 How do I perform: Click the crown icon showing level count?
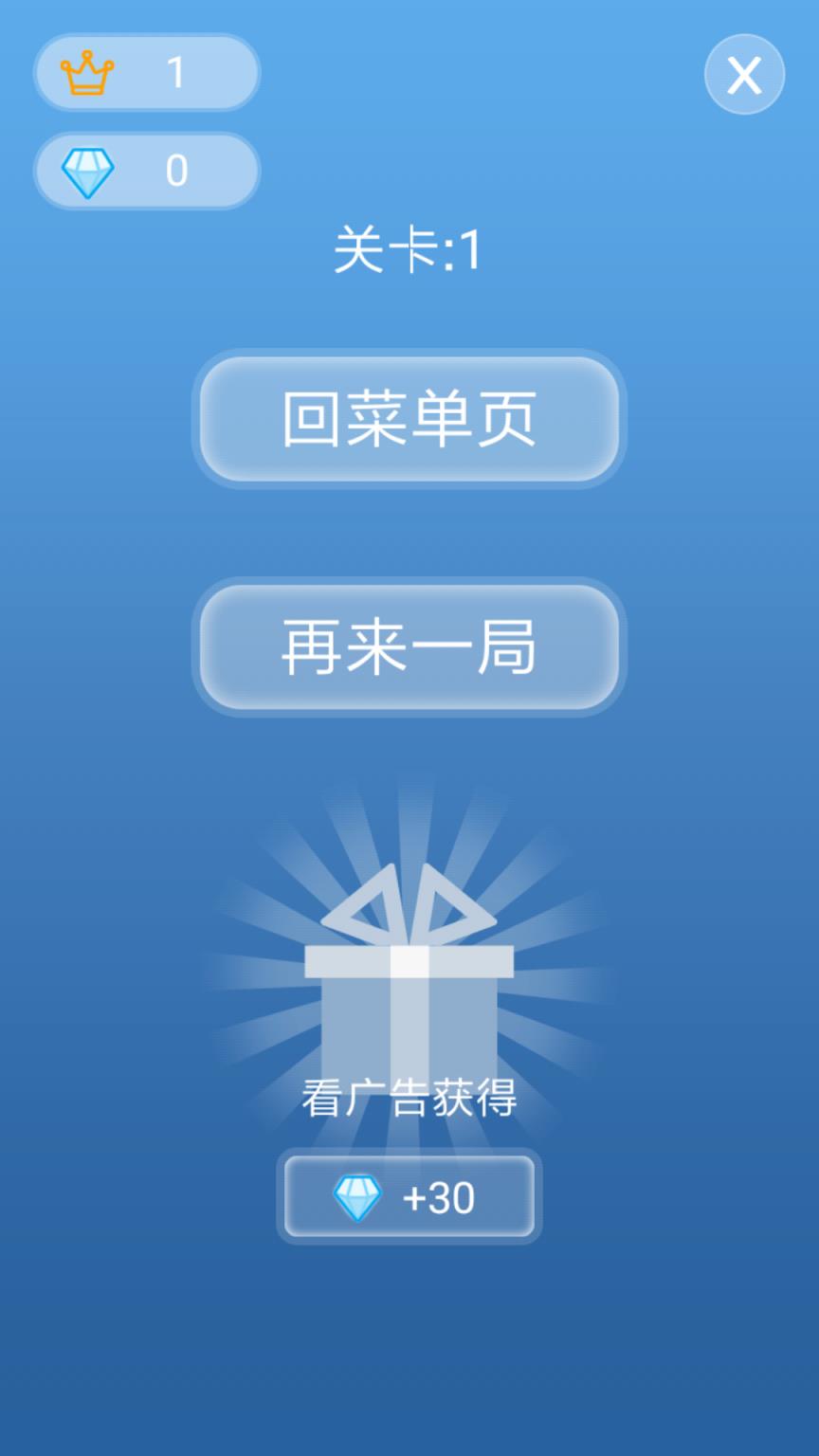[88, 73]
